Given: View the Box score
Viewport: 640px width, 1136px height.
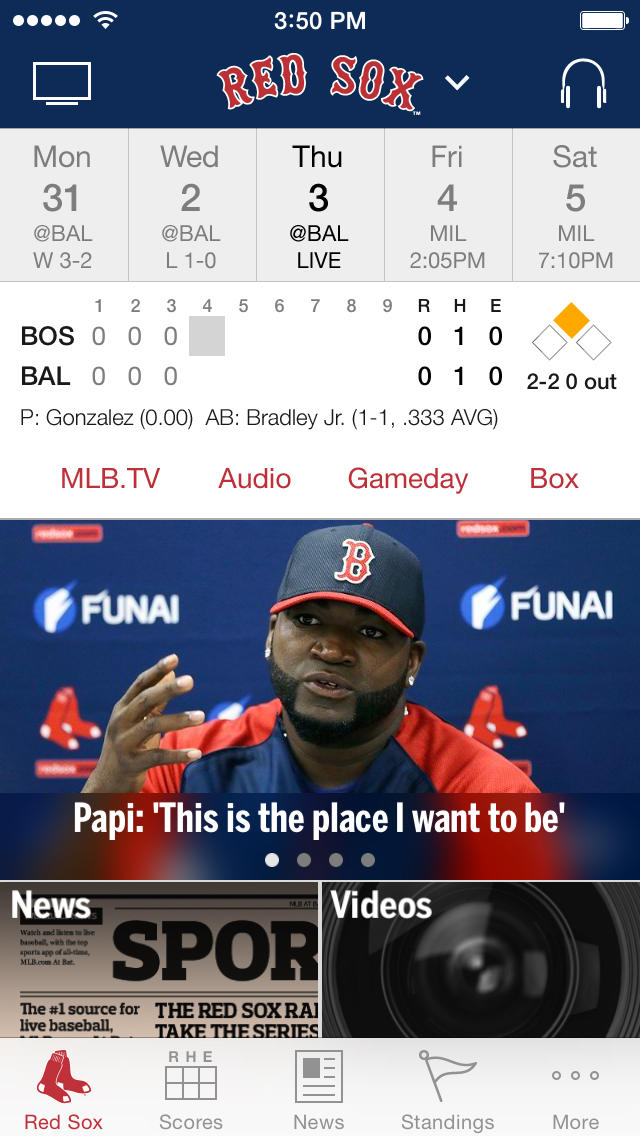Looking at the screenshot, I should coord(554,479).
